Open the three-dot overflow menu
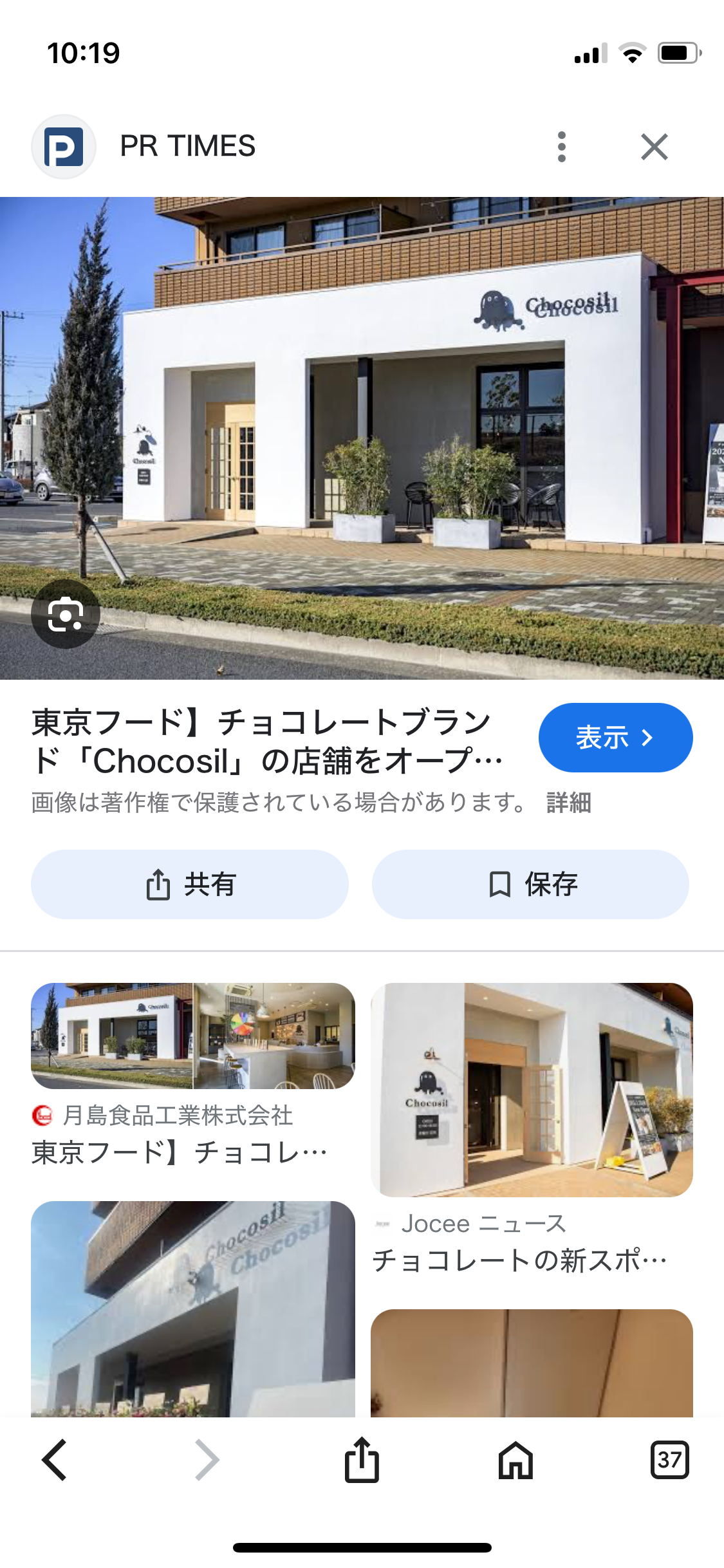This screenshot has height=1568, width=724. pyautogui.click(x=561, y=147)
